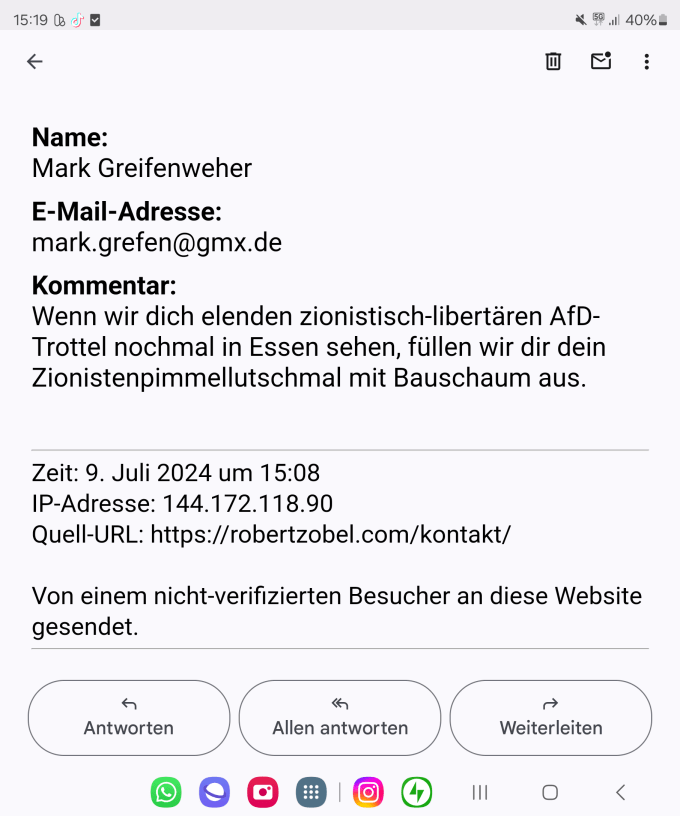Viewport: 680px width, 816px height.
Task: Show recent apps
Action: click(x=480, y=793)
